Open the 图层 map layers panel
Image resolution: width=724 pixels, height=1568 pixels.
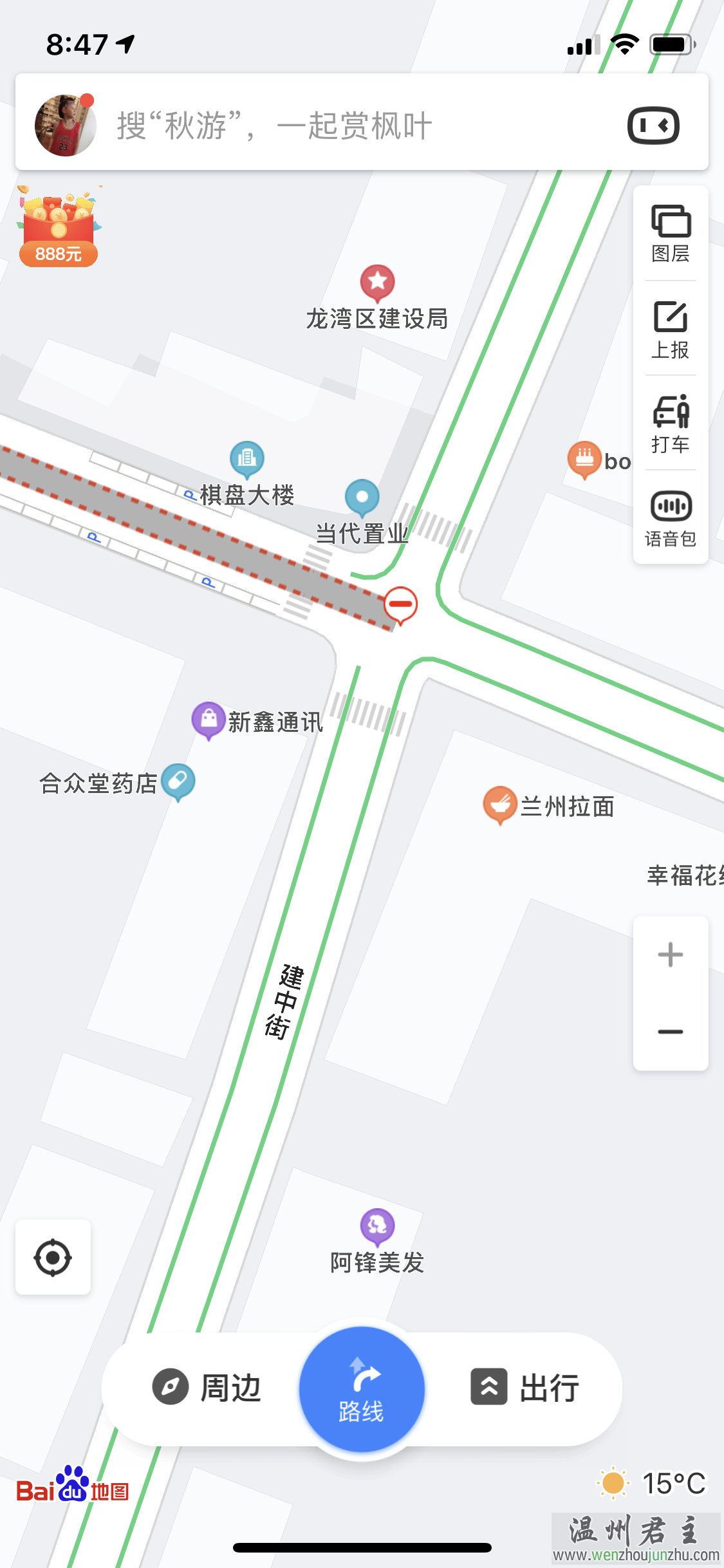click(670, 234)
